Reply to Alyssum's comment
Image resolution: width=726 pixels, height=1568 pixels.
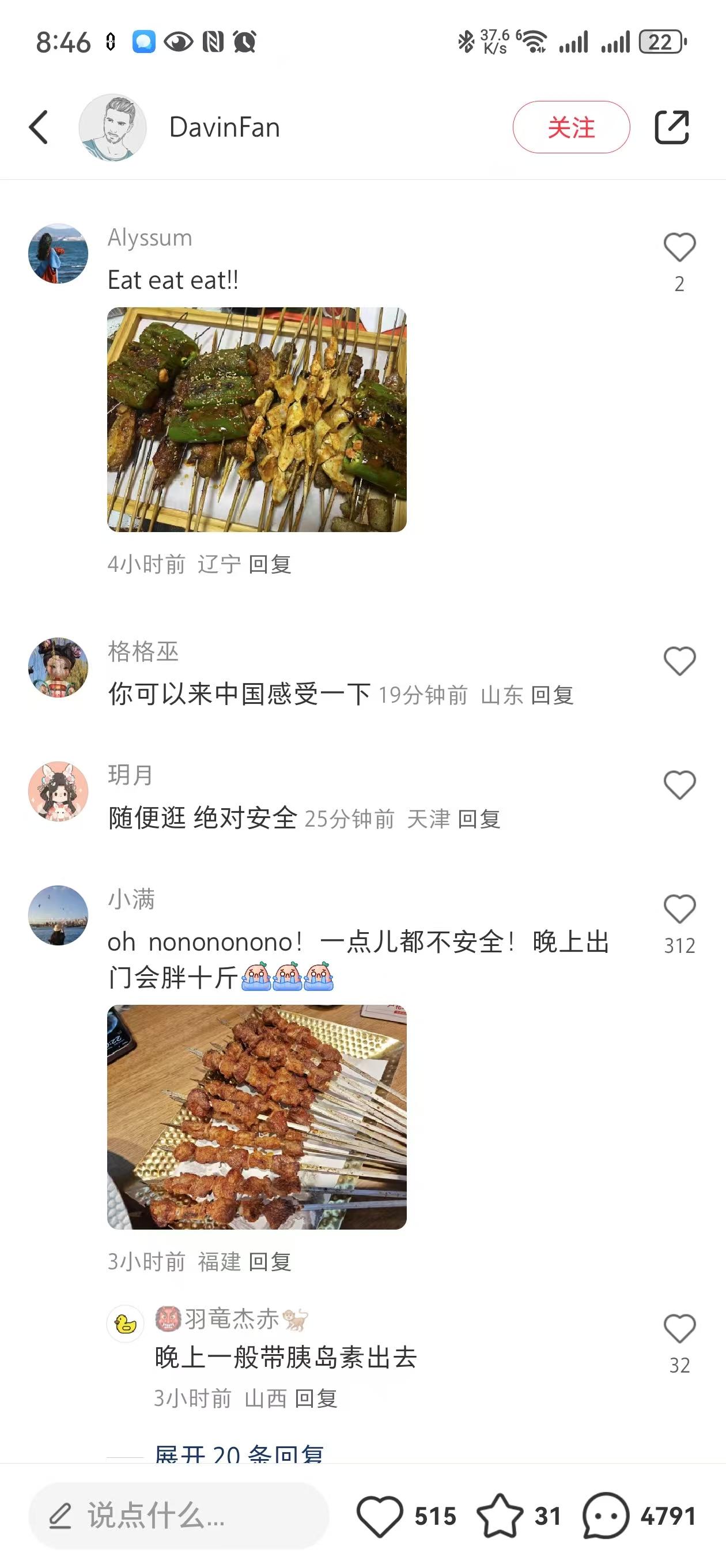point(270,564)
